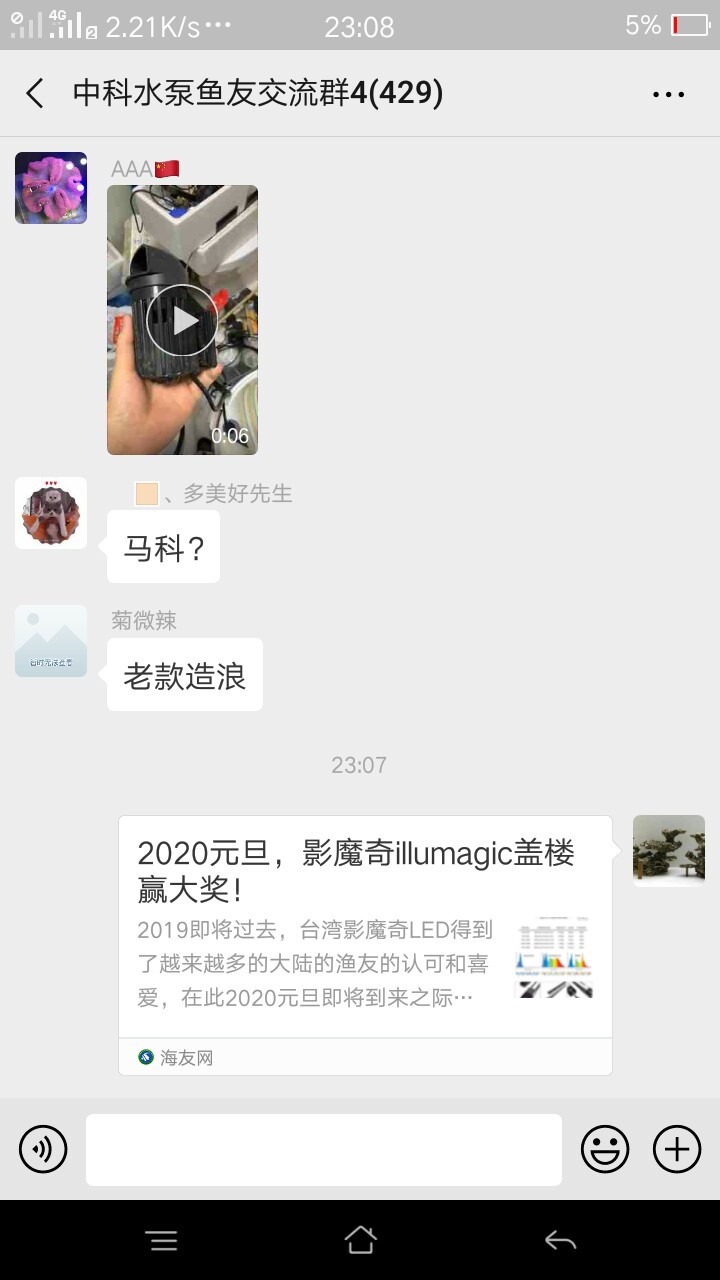Switch to voice message input

[x=43, y=1149]
